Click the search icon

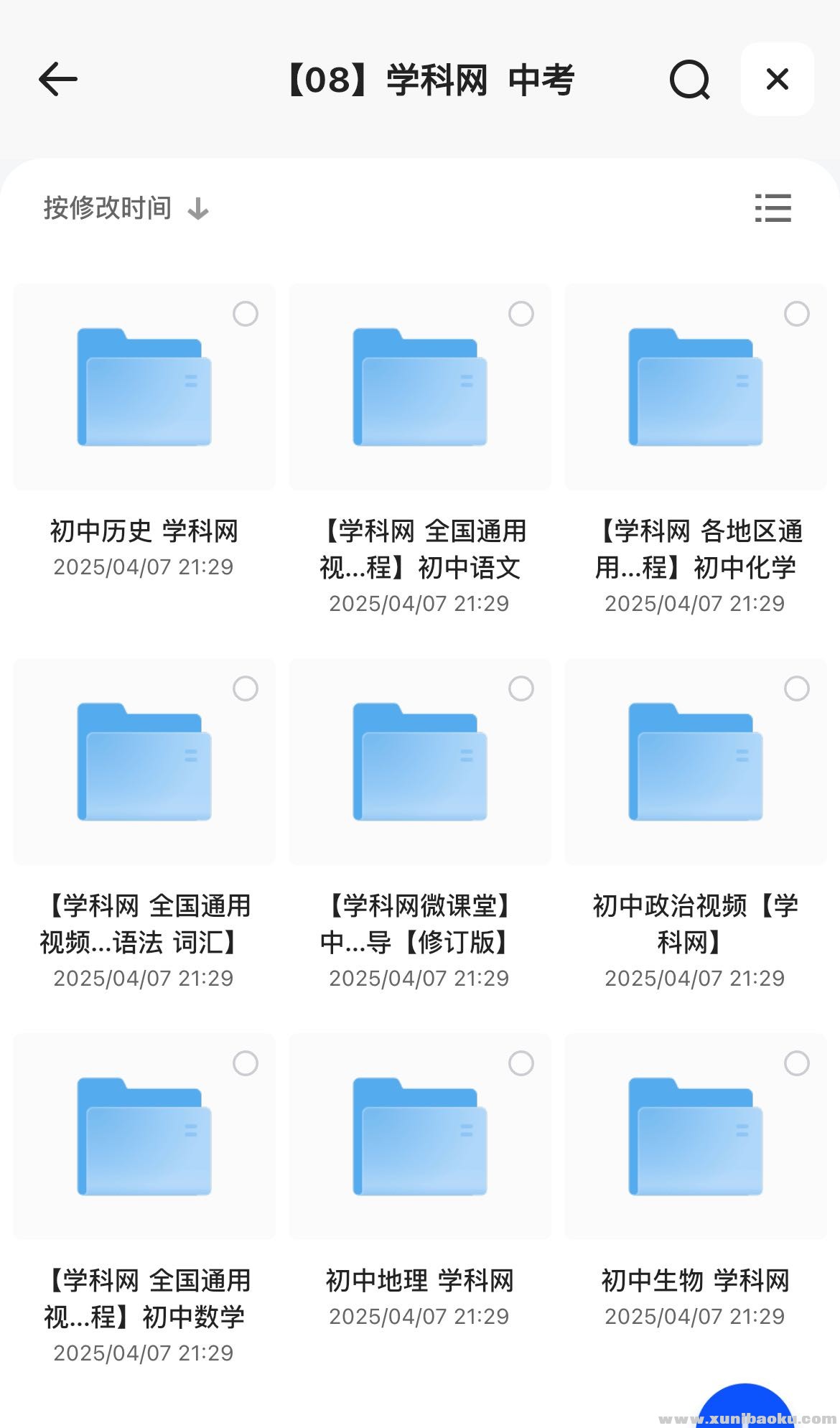coord(689,80)
